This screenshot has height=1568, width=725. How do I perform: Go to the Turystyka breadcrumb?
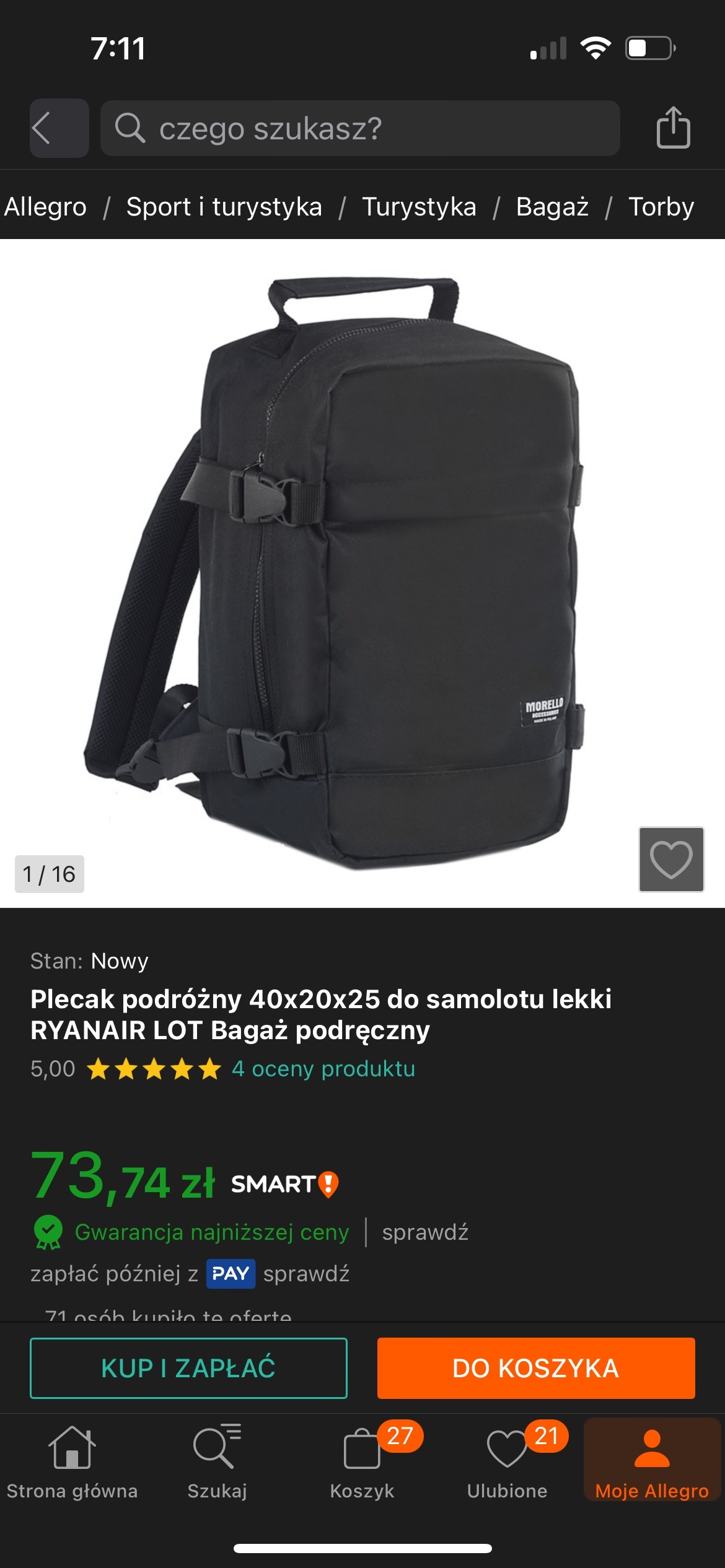[419, 207]
